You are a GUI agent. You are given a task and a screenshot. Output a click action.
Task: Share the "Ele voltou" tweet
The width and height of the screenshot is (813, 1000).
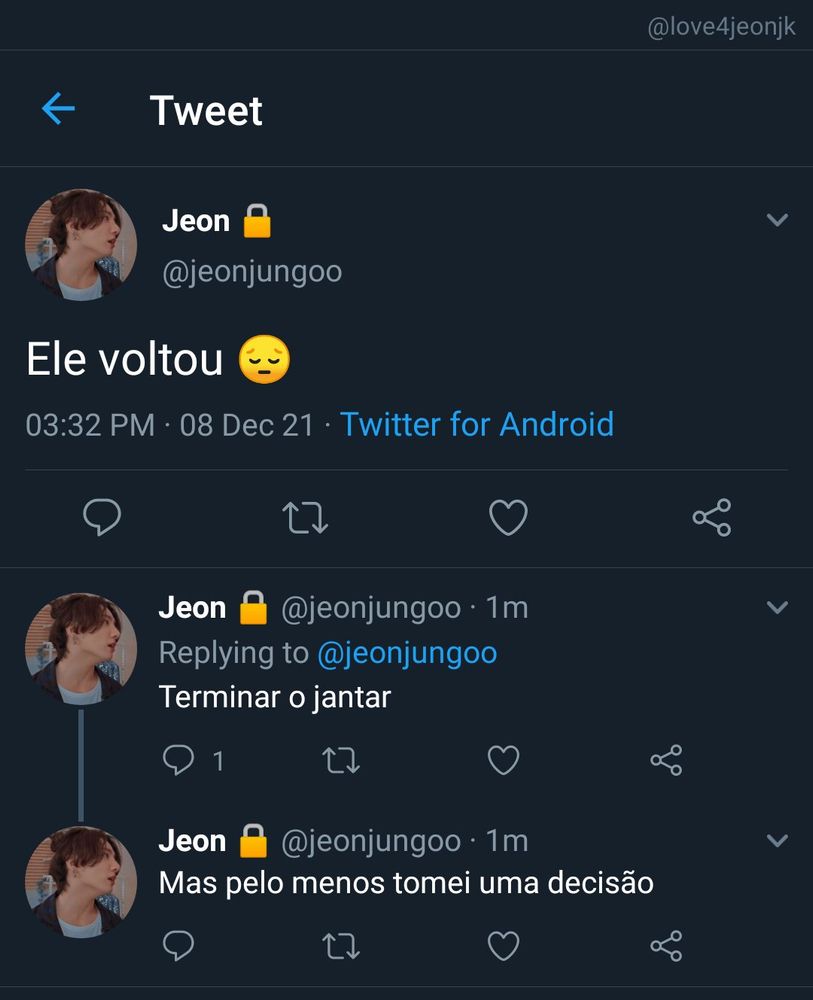click(x=711, y=517)
